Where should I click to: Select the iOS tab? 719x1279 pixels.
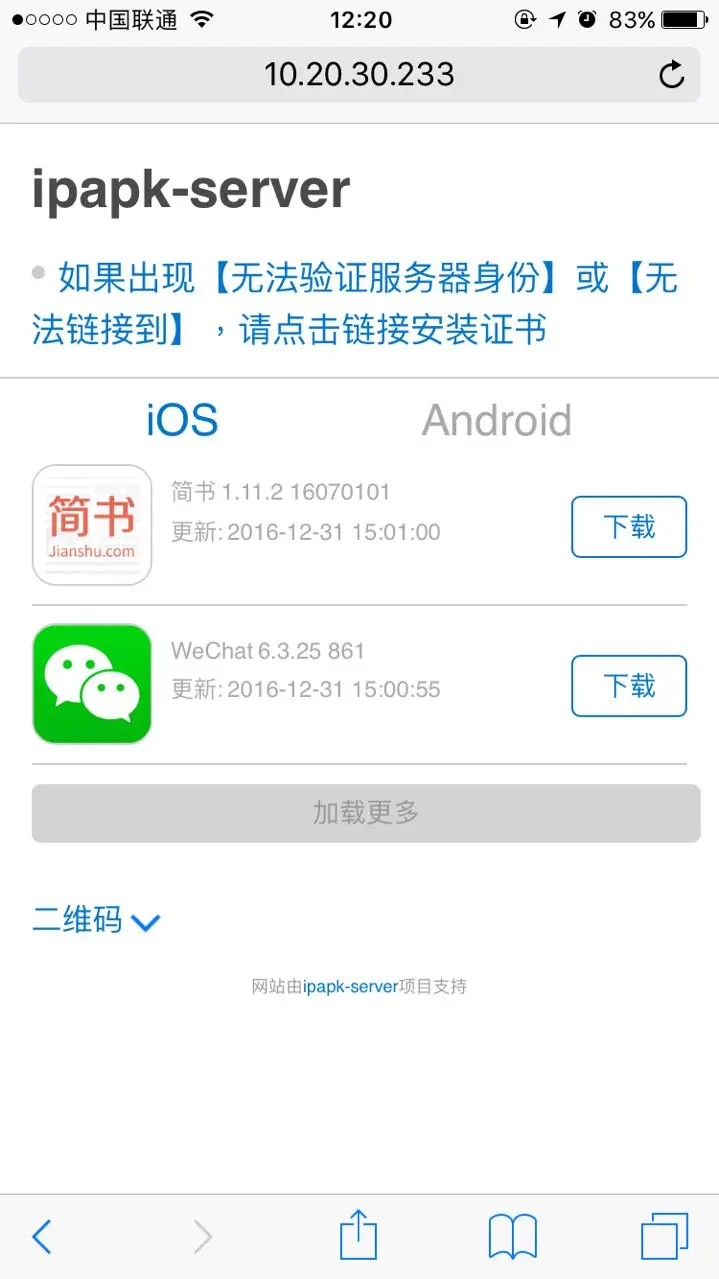click(x=182, y=420)
